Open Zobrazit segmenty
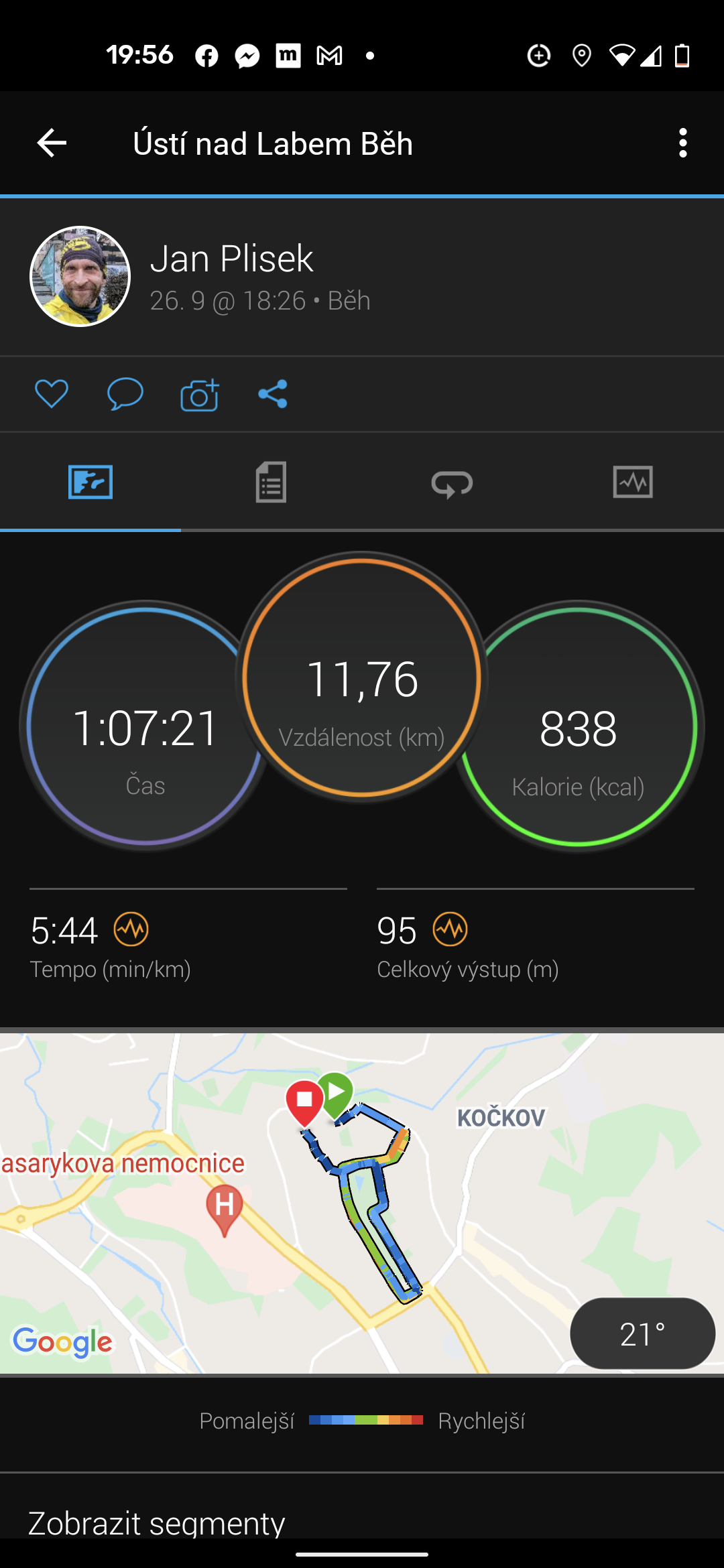The image size is (724, 1568). (x=157, y=1522)
